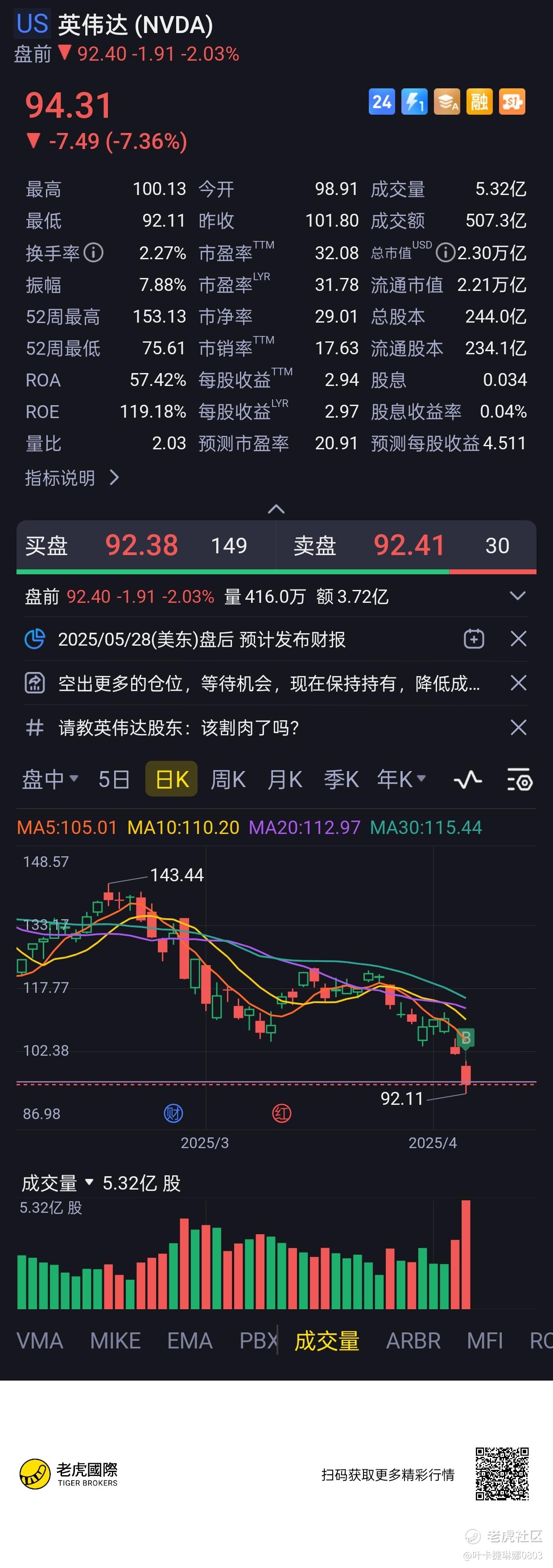Switch to 月K monthly chart

coord(285,779)
